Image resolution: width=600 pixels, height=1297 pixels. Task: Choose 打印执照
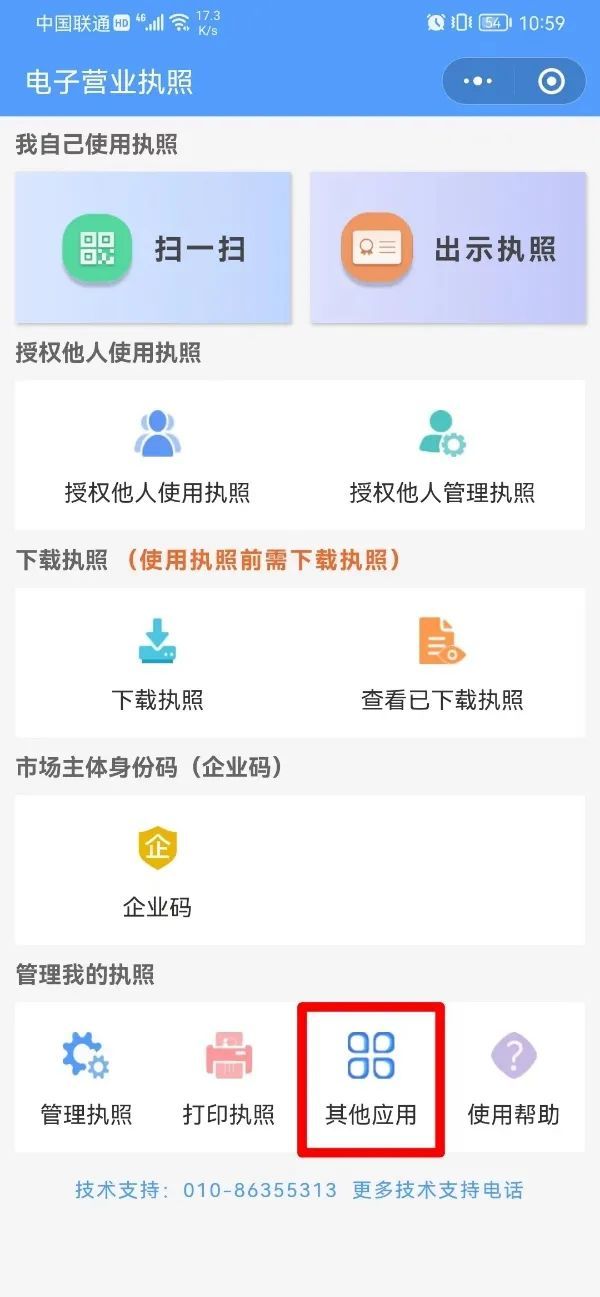point(228,1080)
